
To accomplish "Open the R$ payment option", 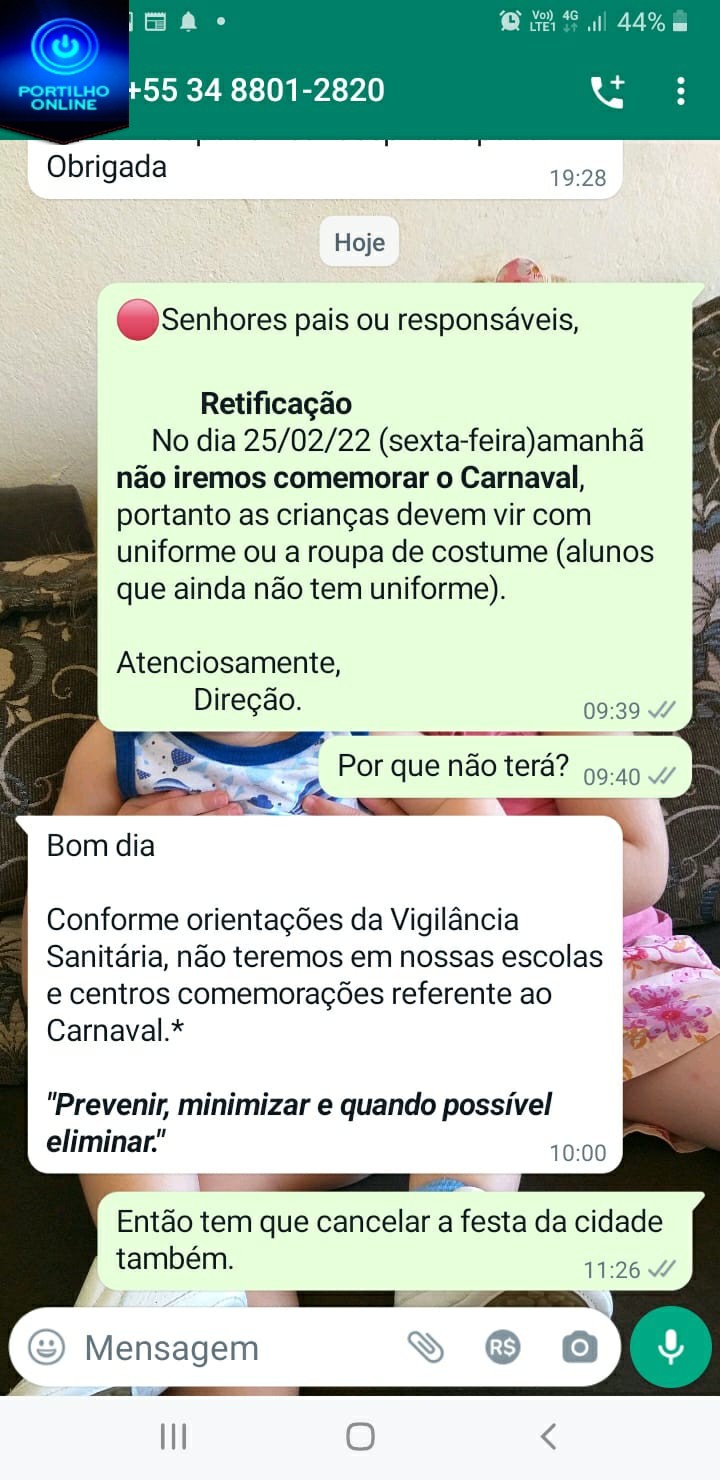I will point(502,1347).
